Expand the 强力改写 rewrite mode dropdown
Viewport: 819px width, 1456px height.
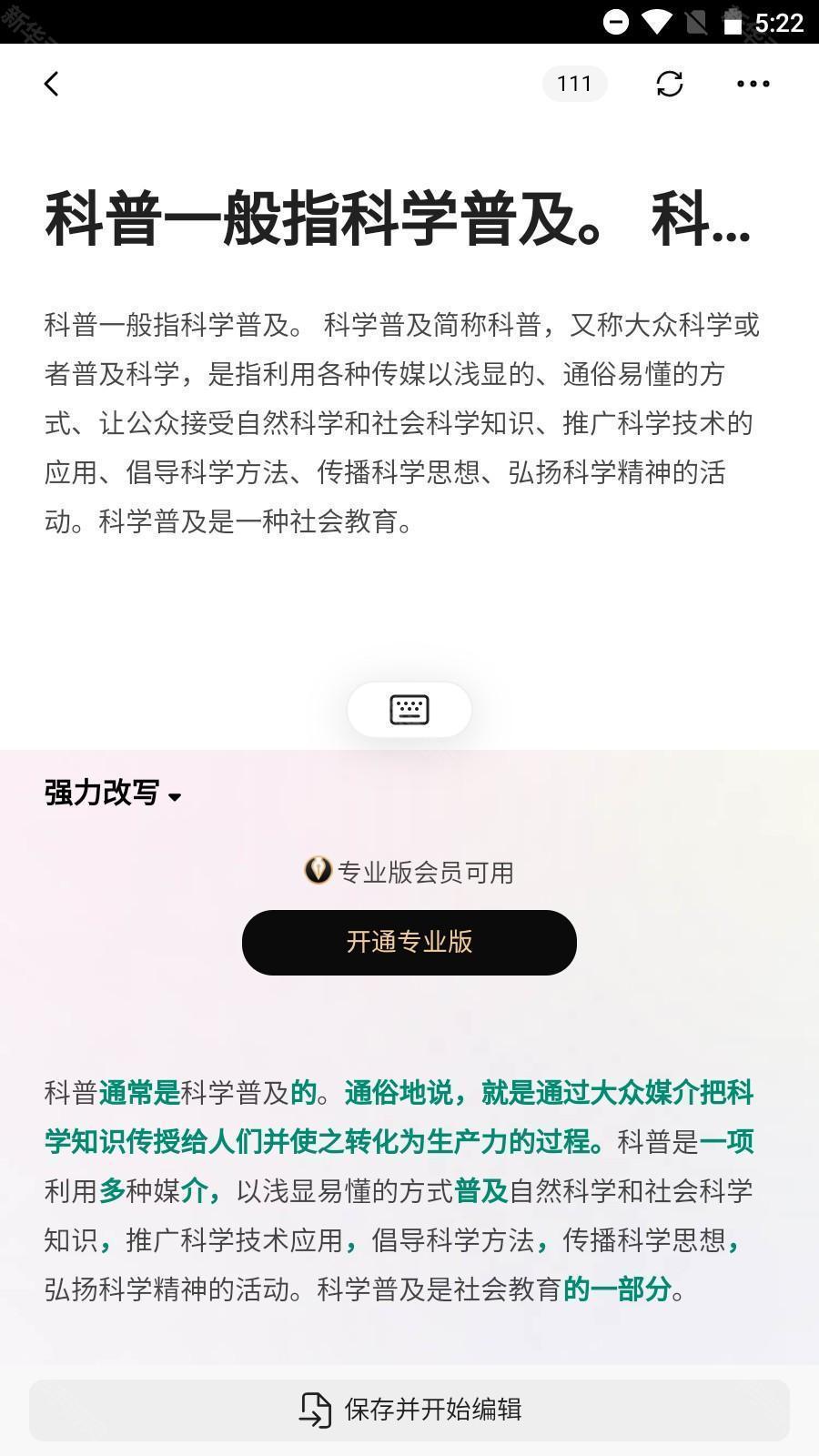click(x=113, y=794)
